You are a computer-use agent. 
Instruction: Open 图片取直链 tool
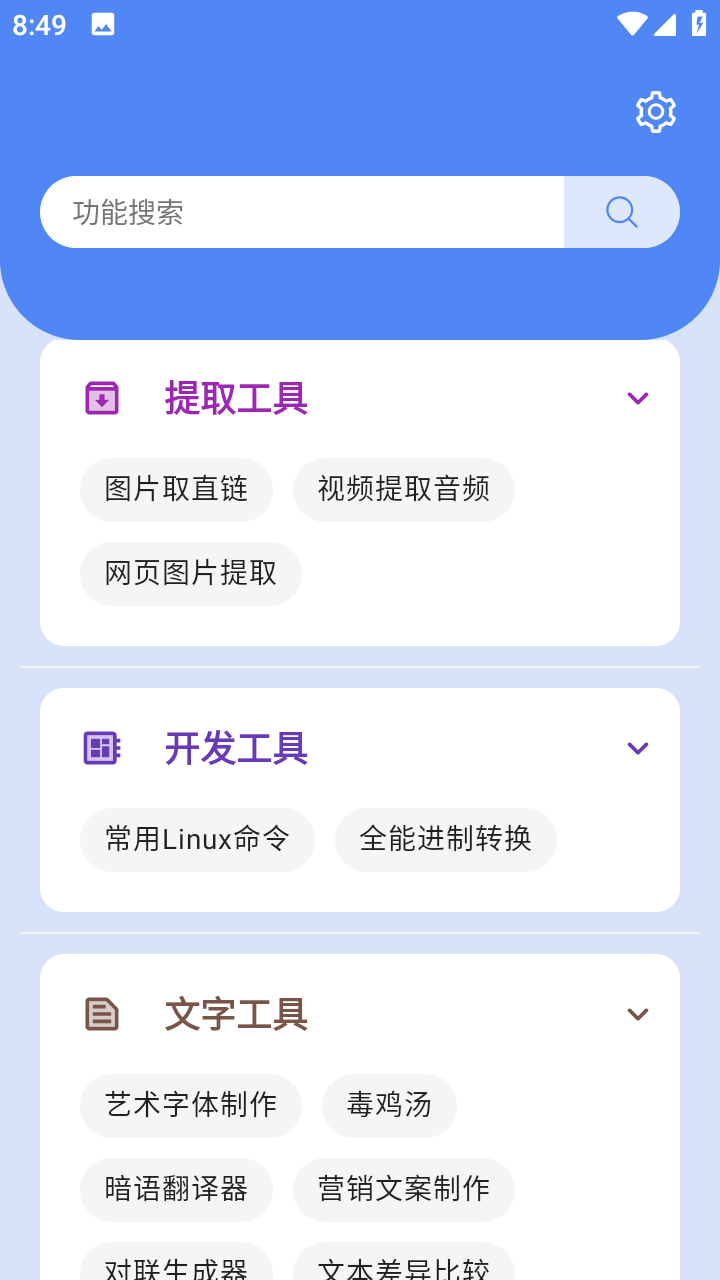(x=176, y=490)
